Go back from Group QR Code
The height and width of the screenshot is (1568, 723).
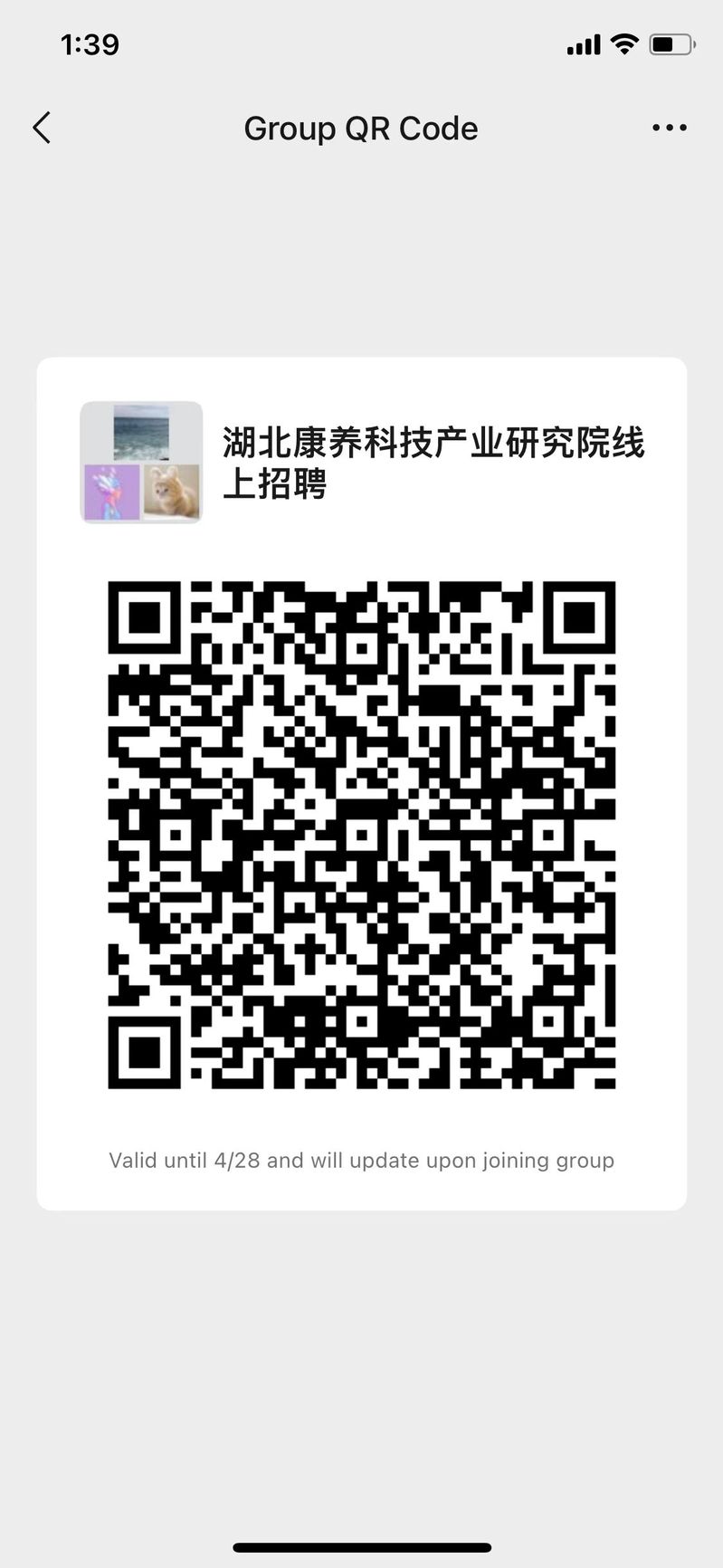(x=42, y=129)
